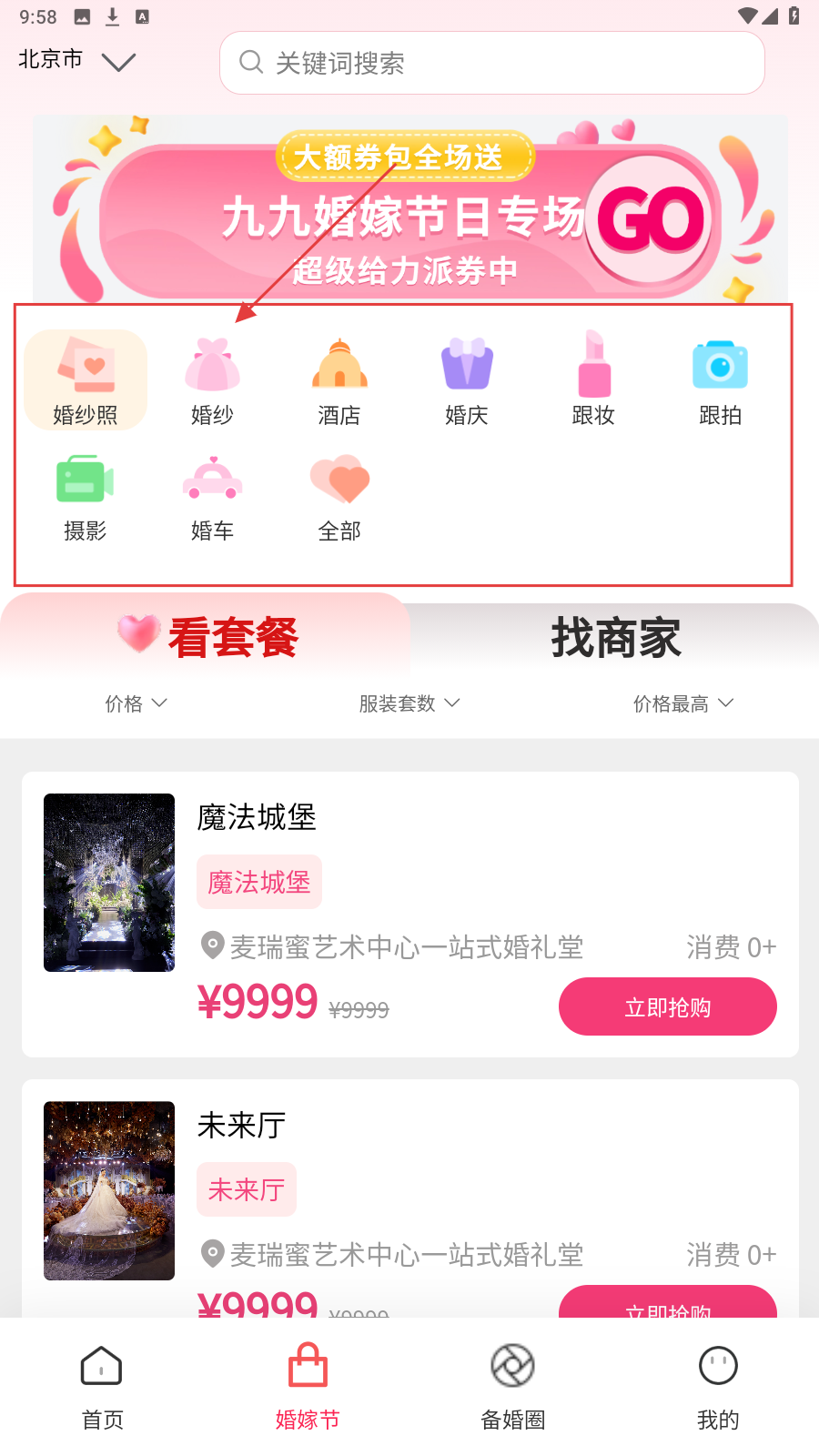Open the 跟妆 category

[x=593, y=380]
